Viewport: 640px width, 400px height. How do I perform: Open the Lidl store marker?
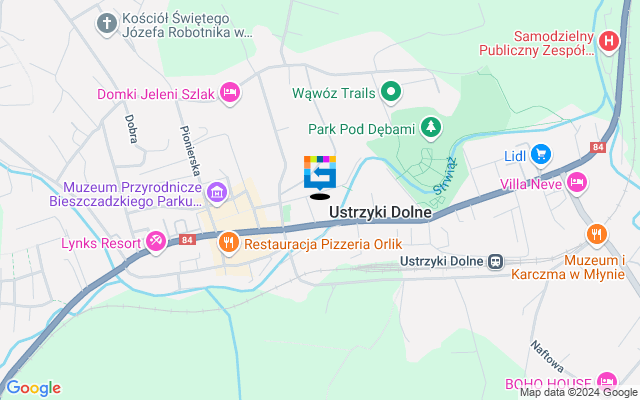point(541,153)
